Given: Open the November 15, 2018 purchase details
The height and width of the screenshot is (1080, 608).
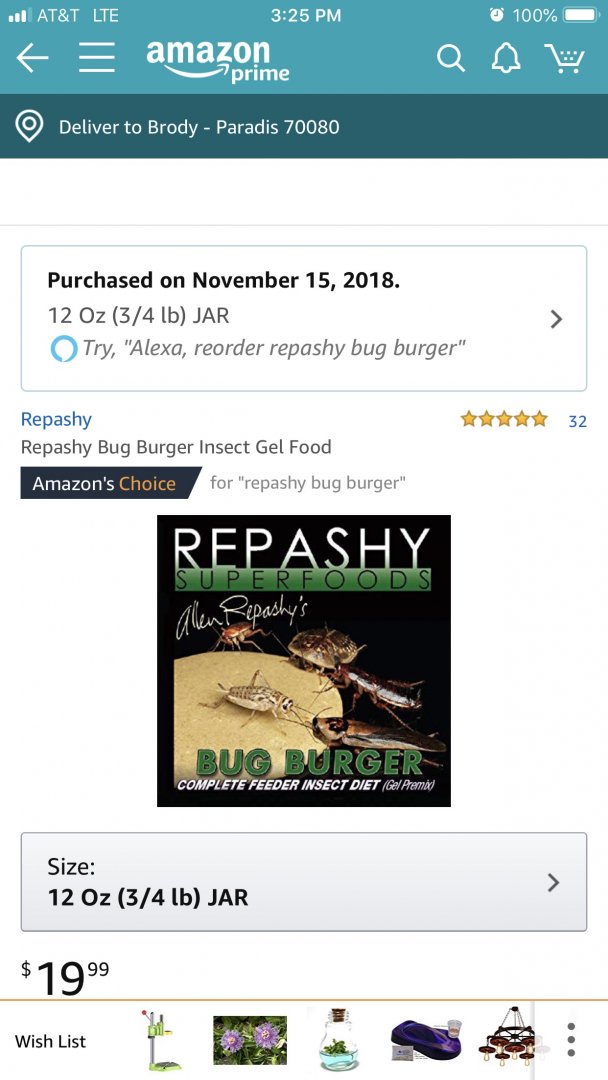Looking at the screenshot, I should coord(304,318).
